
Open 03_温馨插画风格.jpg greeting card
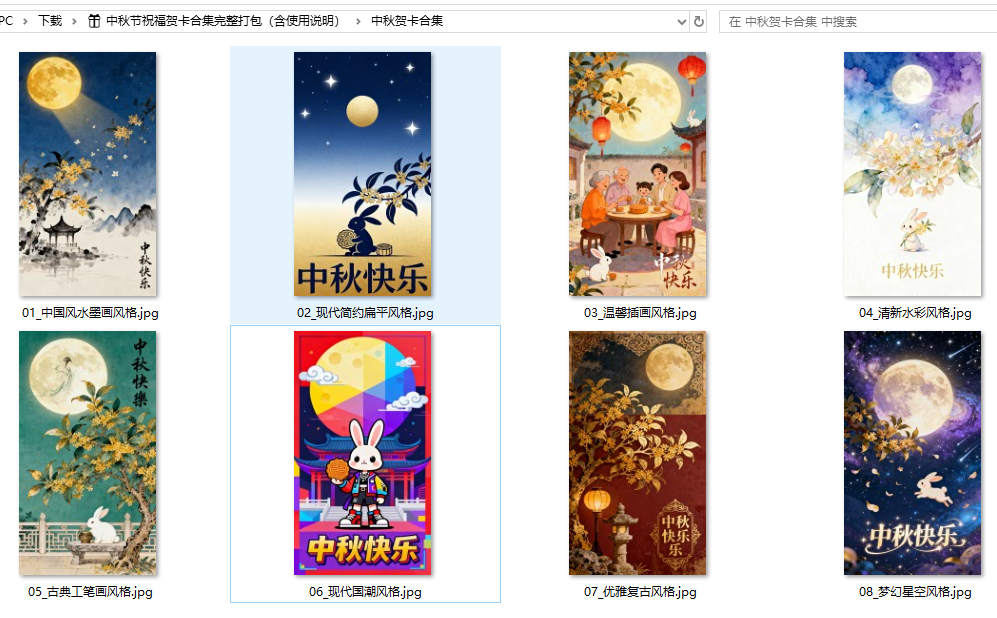[x=638, y=174]
